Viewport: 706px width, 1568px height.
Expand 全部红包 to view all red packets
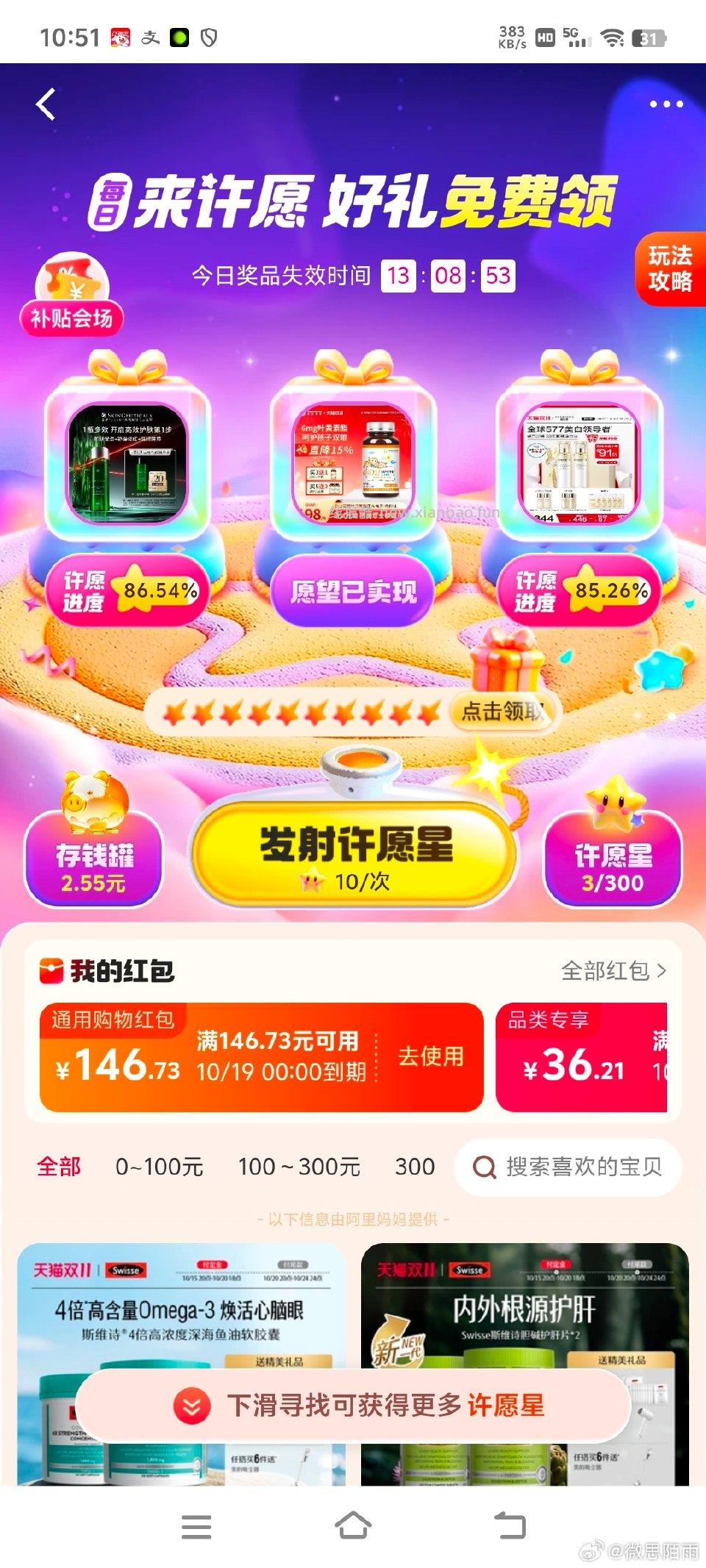pyautogui.click(x=610, y=970)
